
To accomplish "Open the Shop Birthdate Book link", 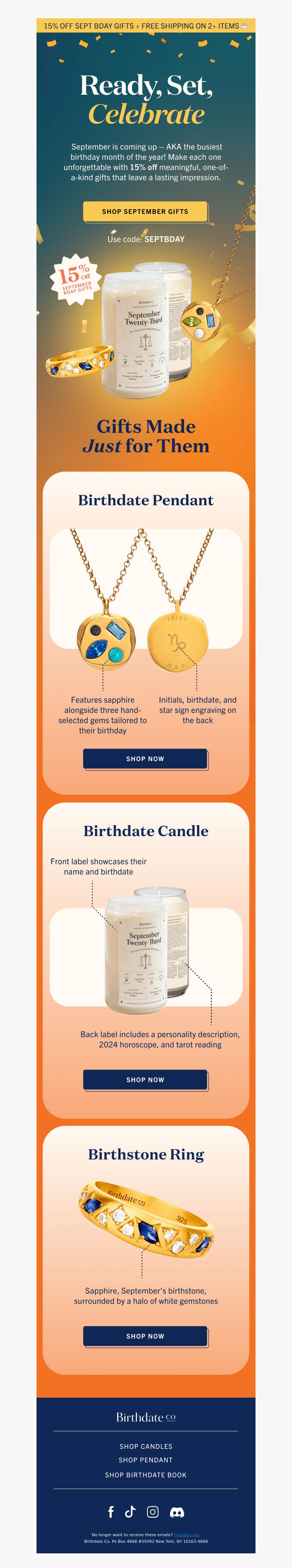I will pyautogui.click(x=146, y=1474).
